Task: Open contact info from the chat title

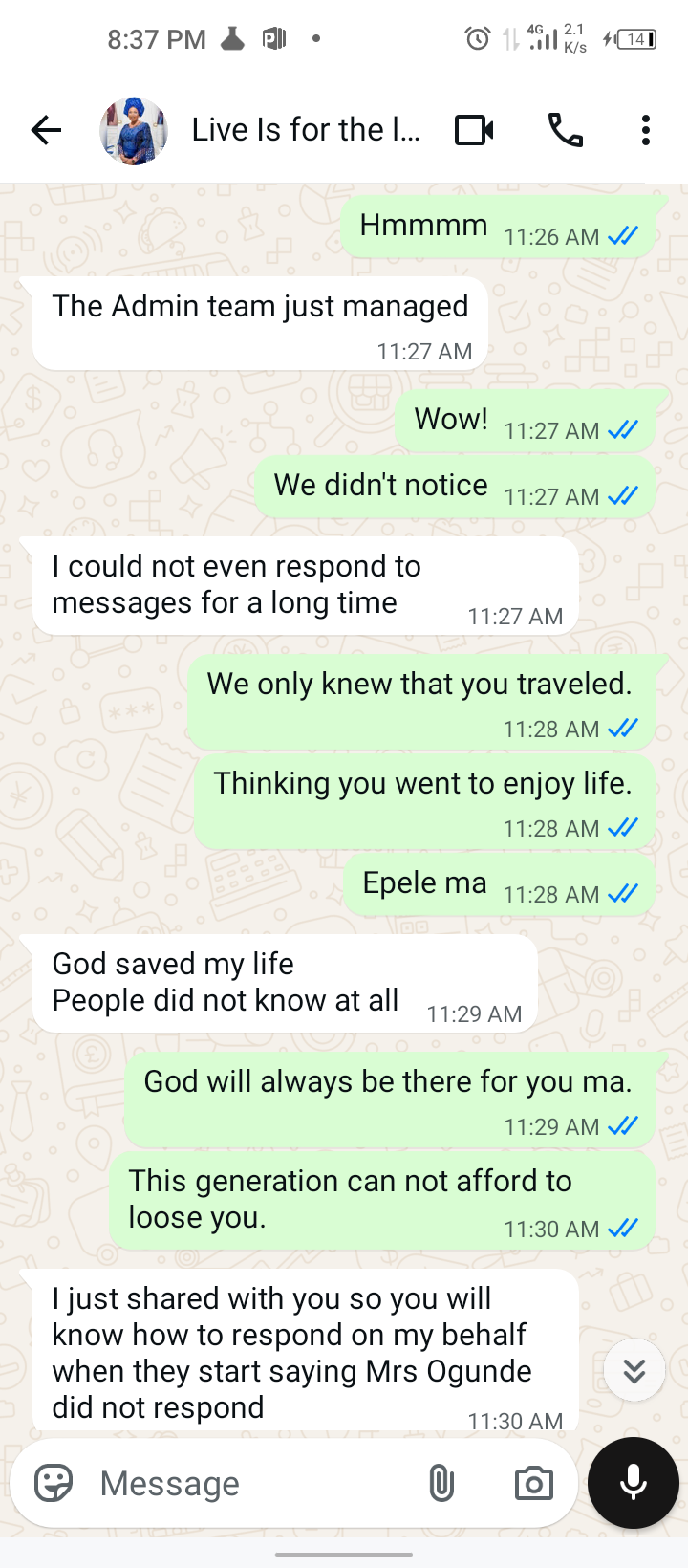Action: click(306, 130)
